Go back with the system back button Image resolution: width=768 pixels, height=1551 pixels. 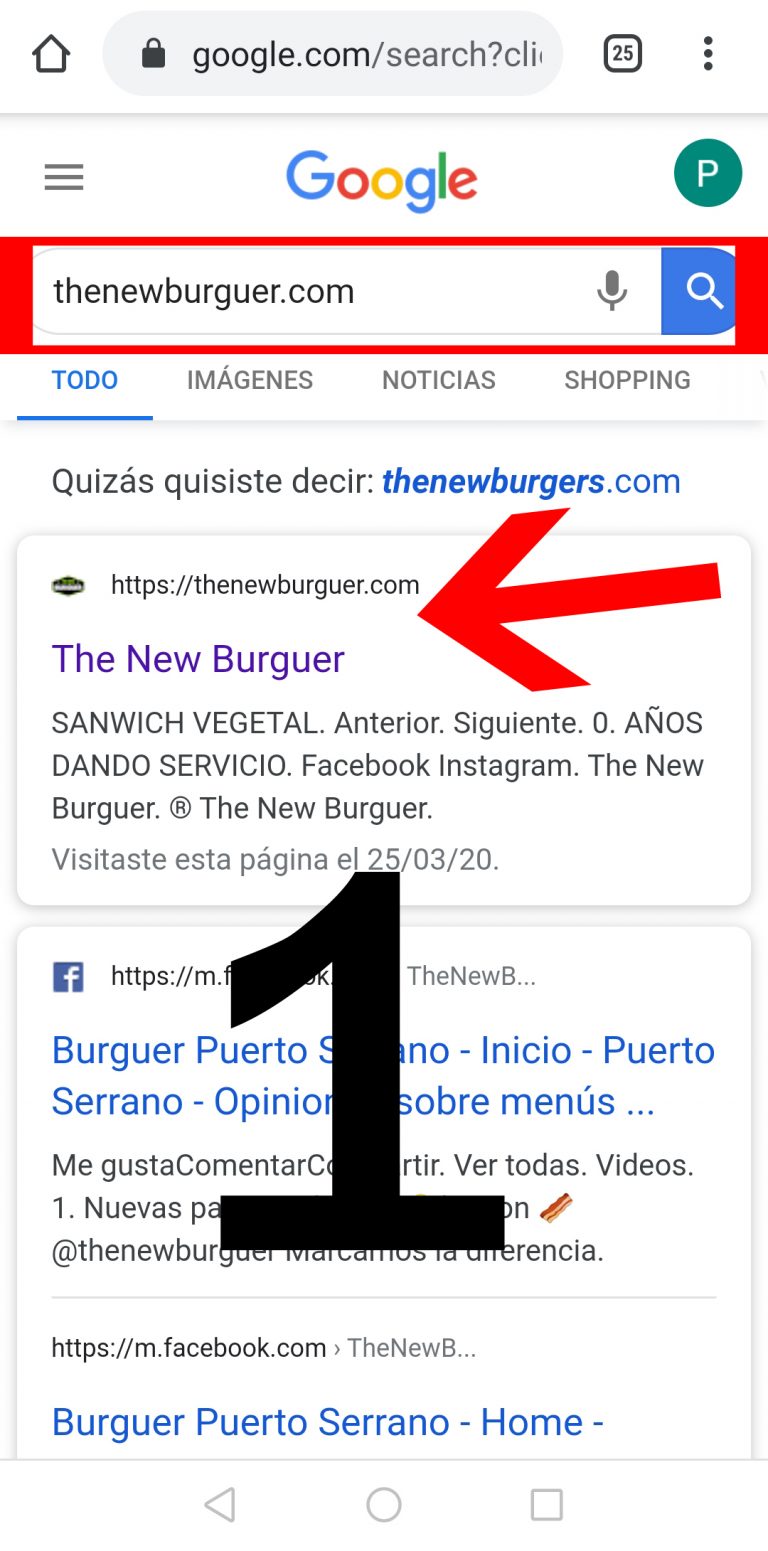pyautogui.click(x=219, y=1504)
